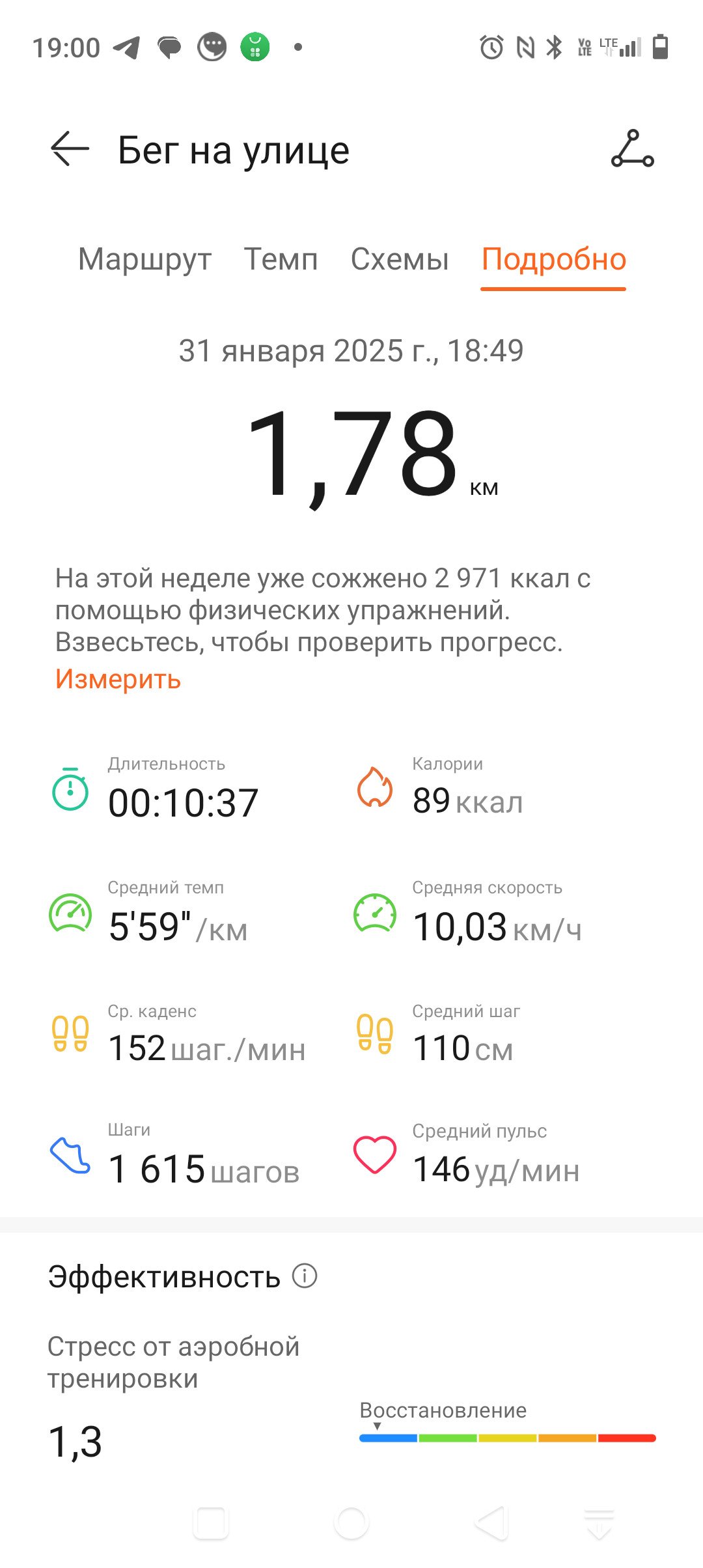
Task: Open recent apps from navigation bar
Action: (x=211, y=1524)
